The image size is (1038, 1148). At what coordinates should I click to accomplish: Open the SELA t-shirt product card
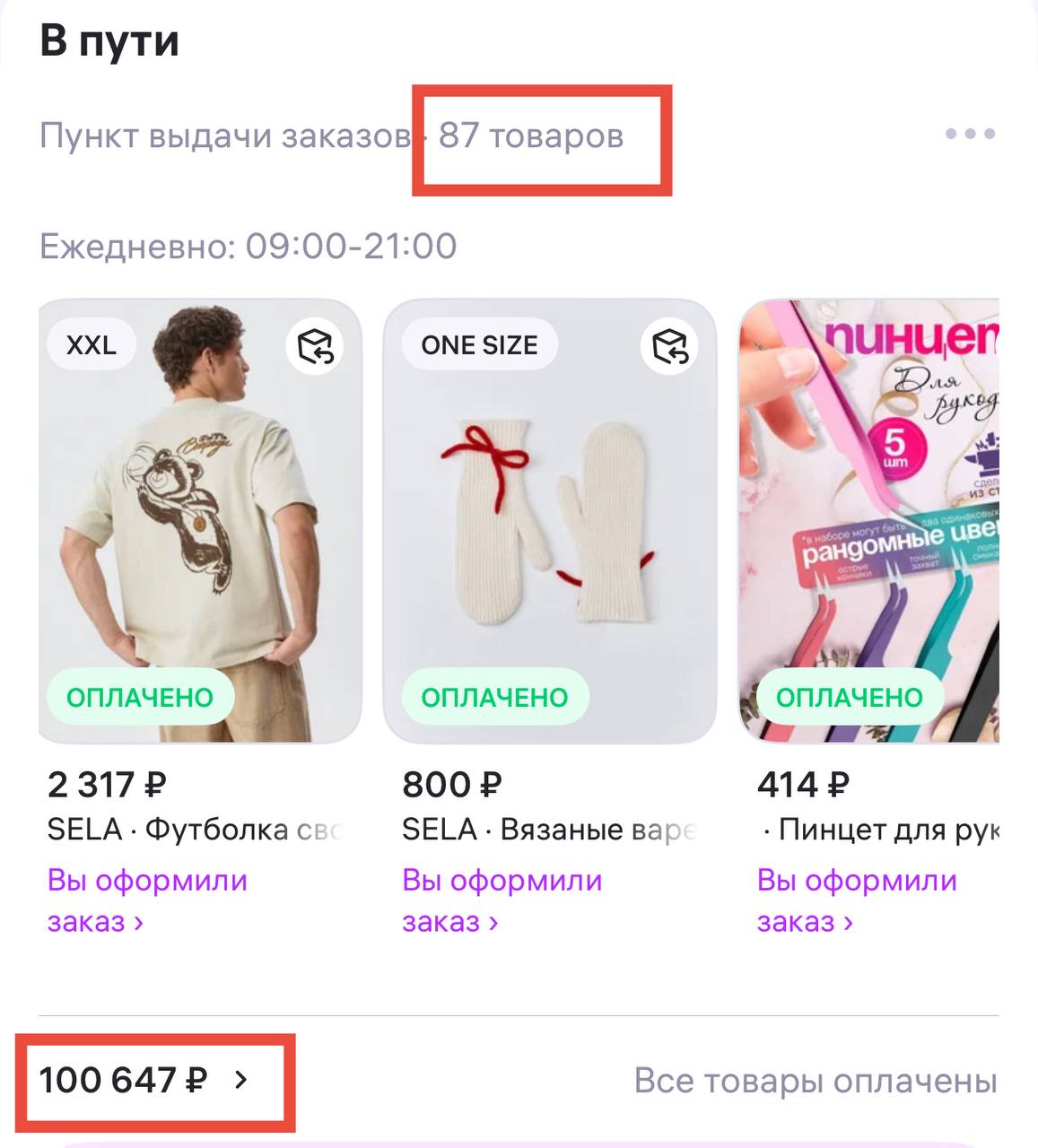click(199, 520)
